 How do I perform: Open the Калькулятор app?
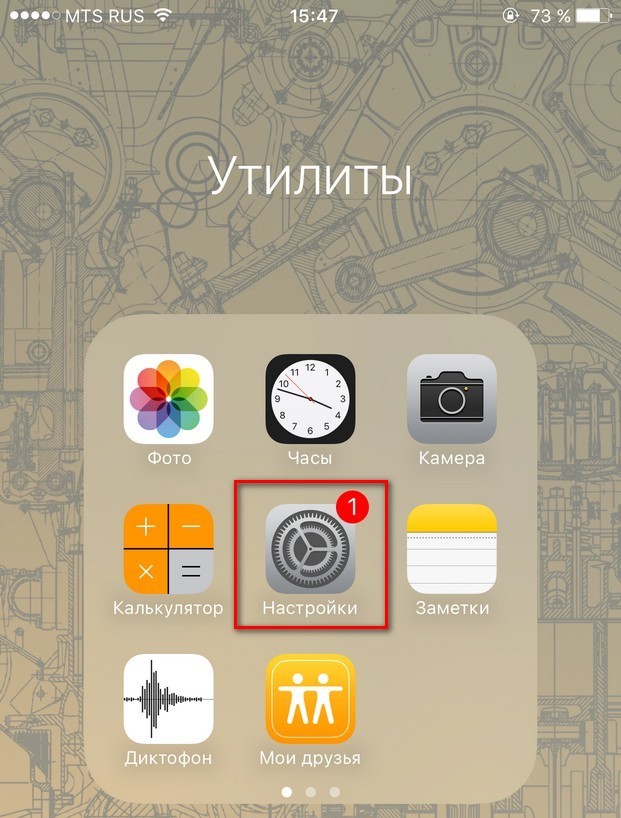[168, 549]
